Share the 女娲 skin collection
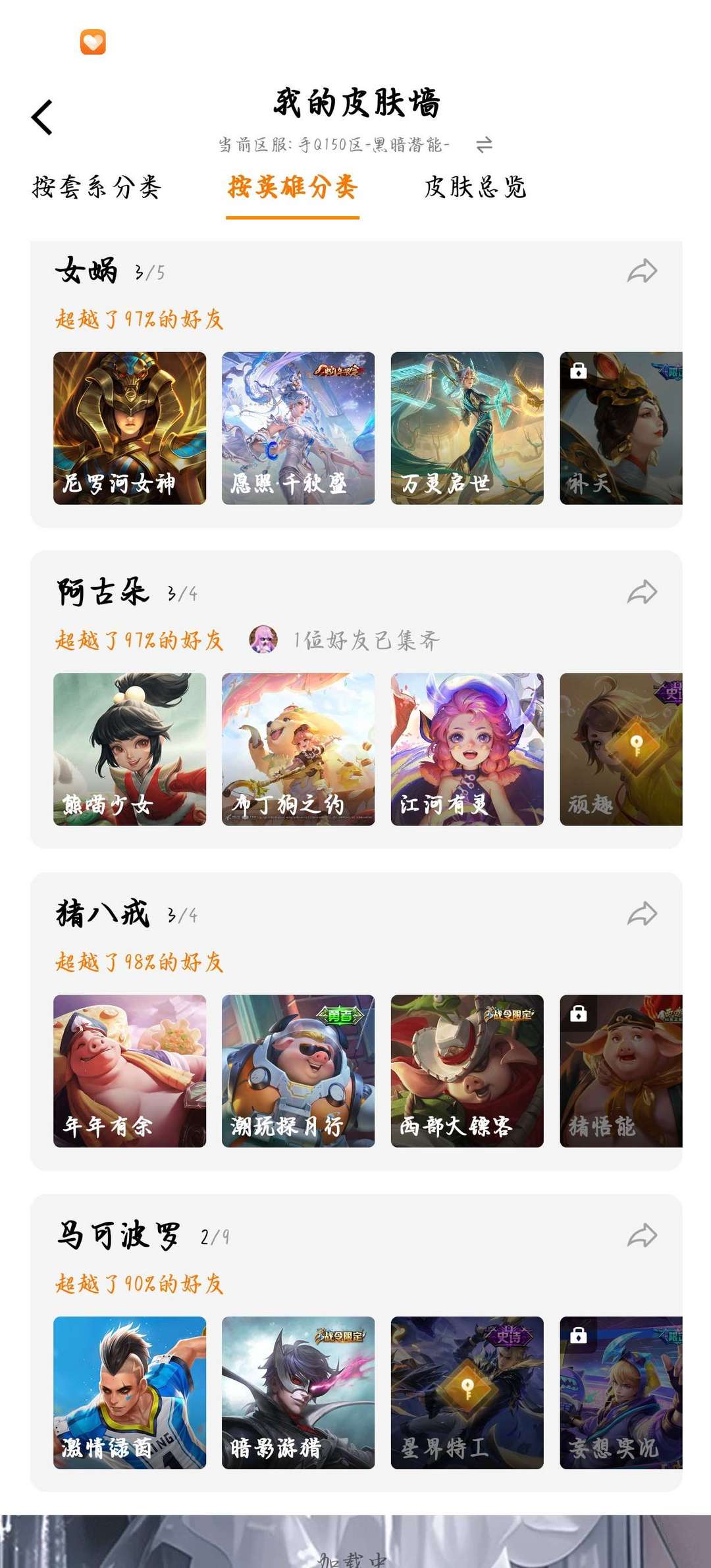The width and height of the screenshot is (711, 1568). click(642, 270)
